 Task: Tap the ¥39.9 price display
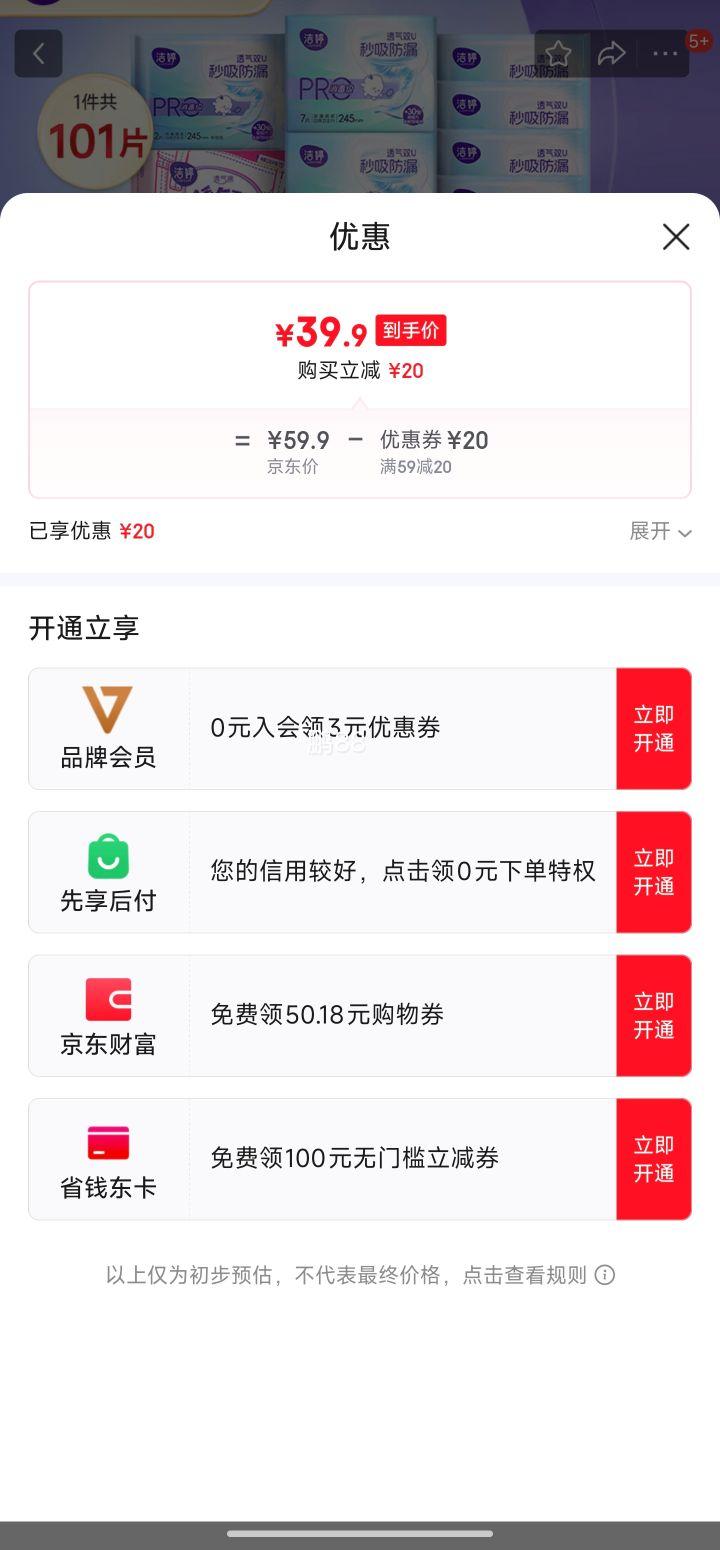click(320, 330)
